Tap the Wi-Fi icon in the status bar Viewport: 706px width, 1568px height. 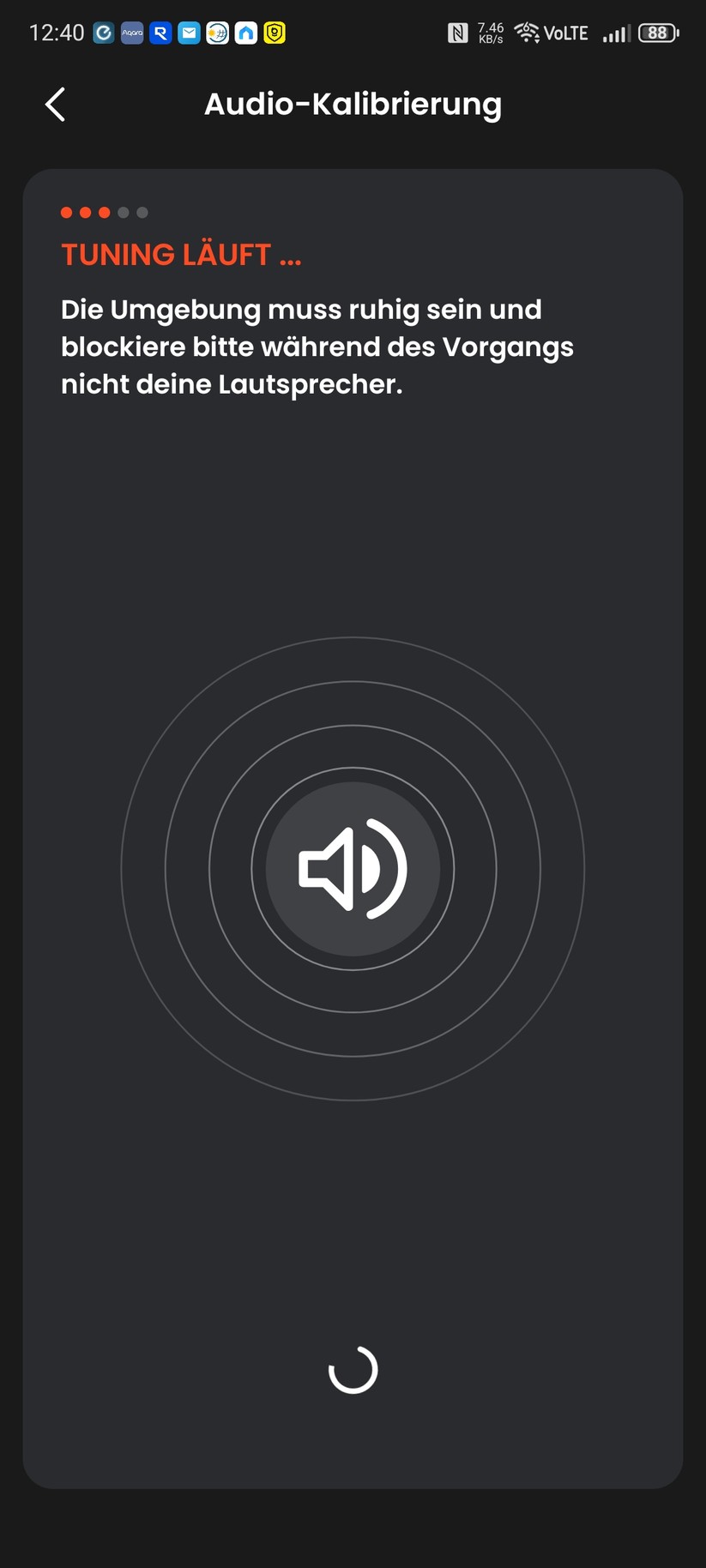[527, 33]
